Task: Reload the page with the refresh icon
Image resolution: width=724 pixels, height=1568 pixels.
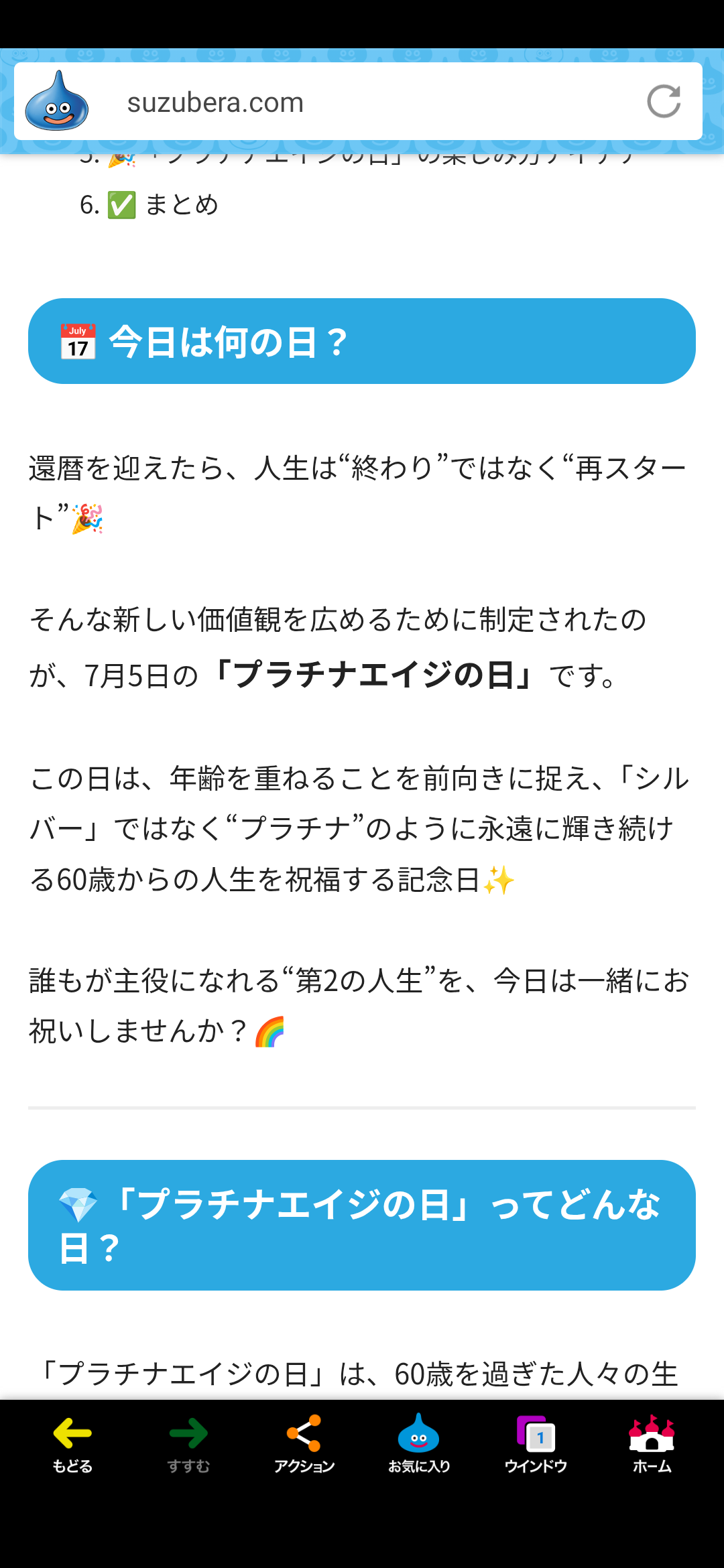Action: 664,102
